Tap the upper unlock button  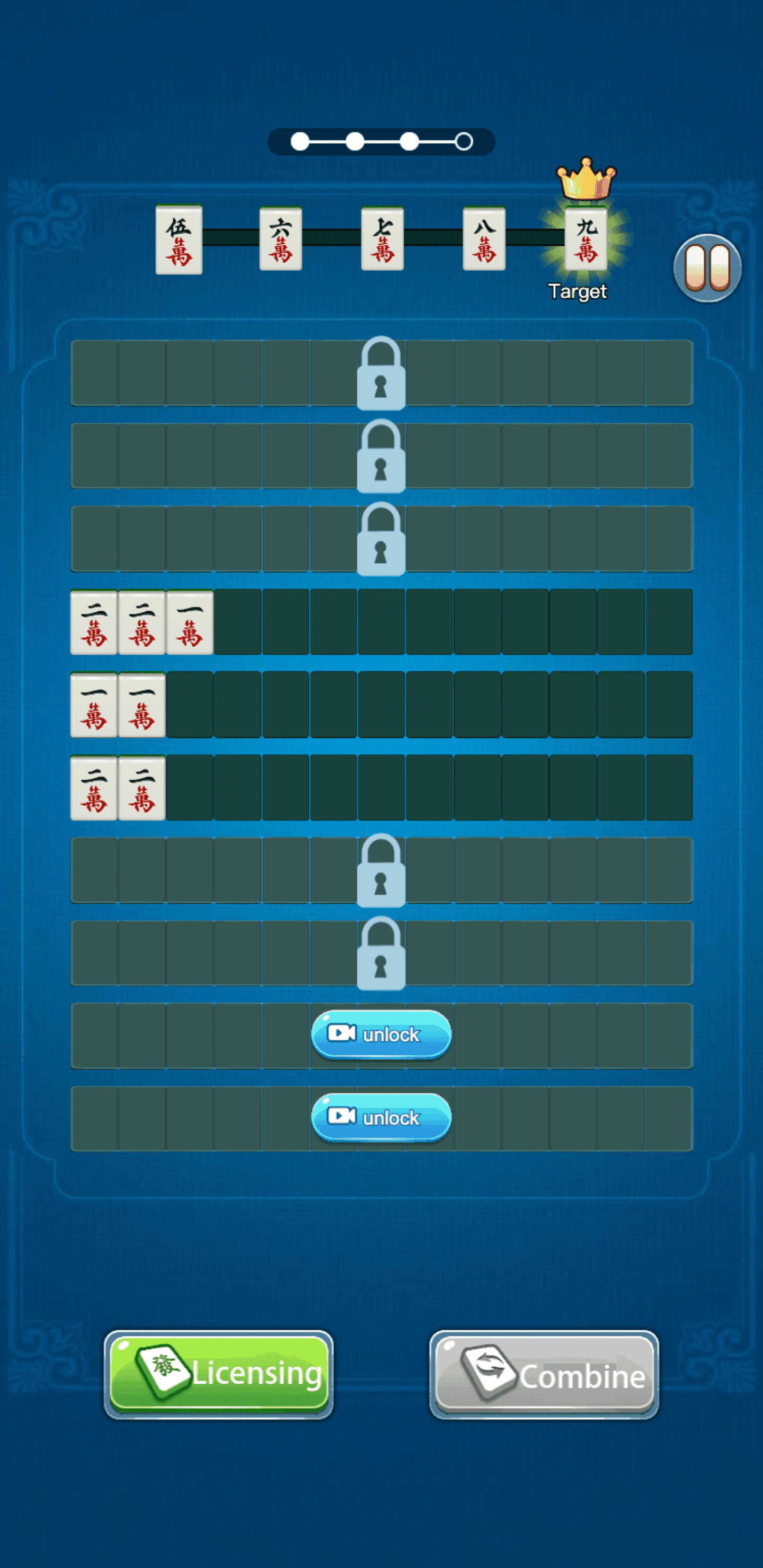(381, 1034)
